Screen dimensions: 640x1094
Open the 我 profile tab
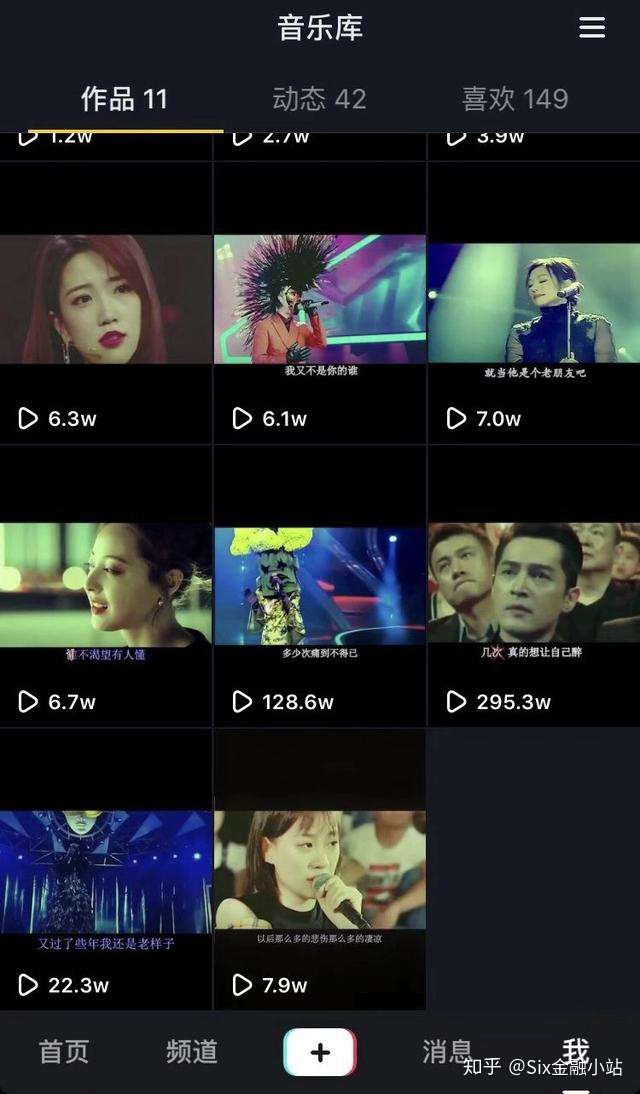pyautogui.click(x=575, y=1049)
